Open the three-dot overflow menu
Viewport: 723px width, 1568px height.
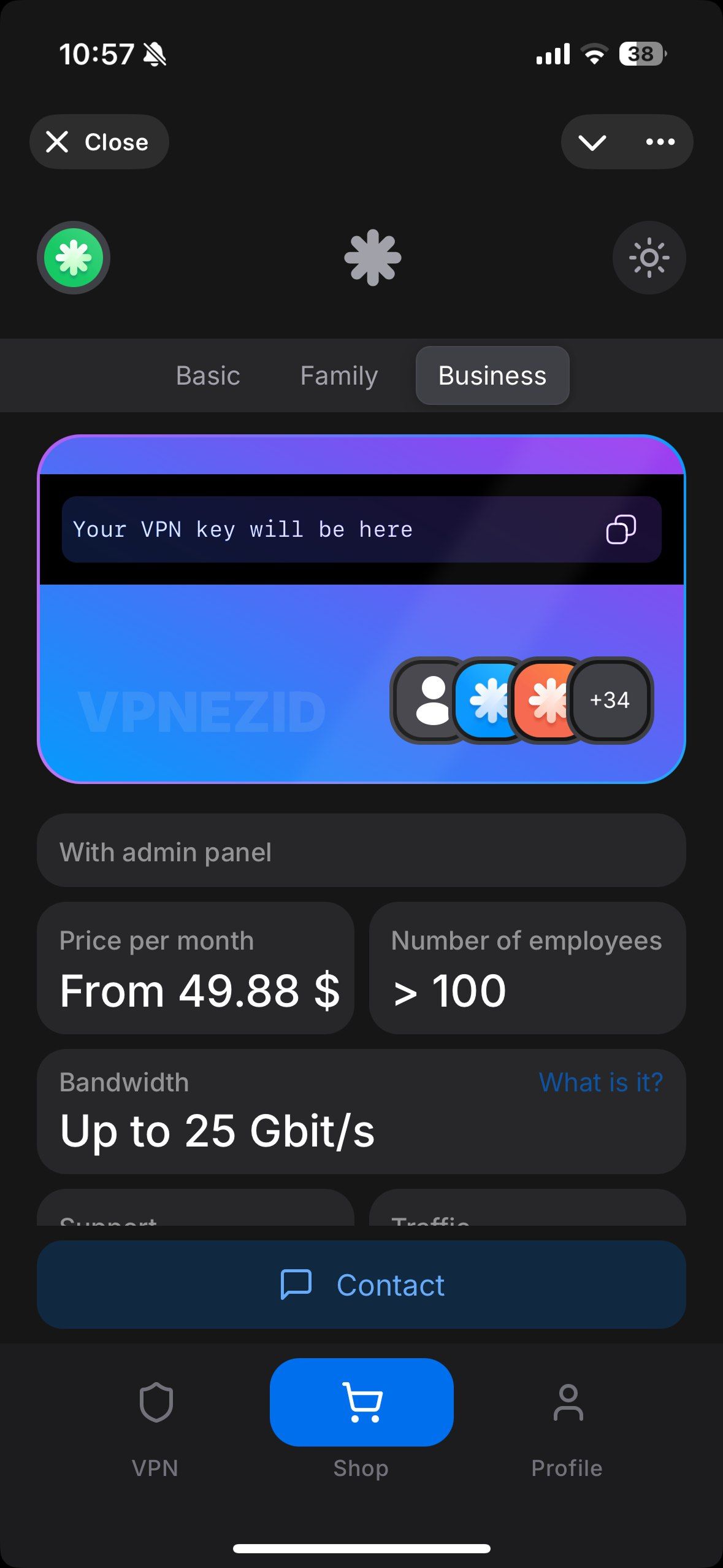660,142
